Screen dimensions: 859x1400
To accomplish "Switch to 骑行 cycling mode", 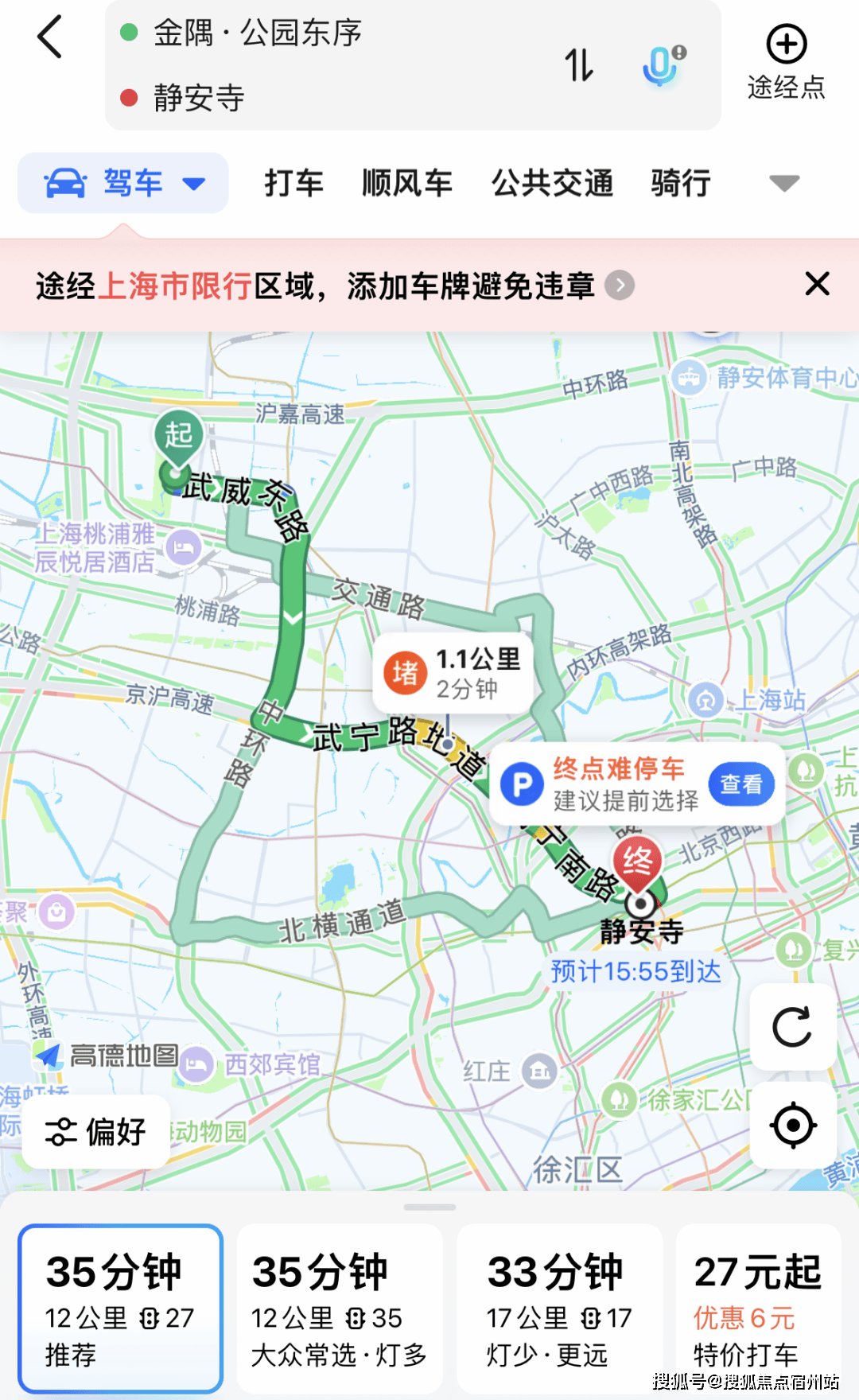I will [x=680, y=183].
